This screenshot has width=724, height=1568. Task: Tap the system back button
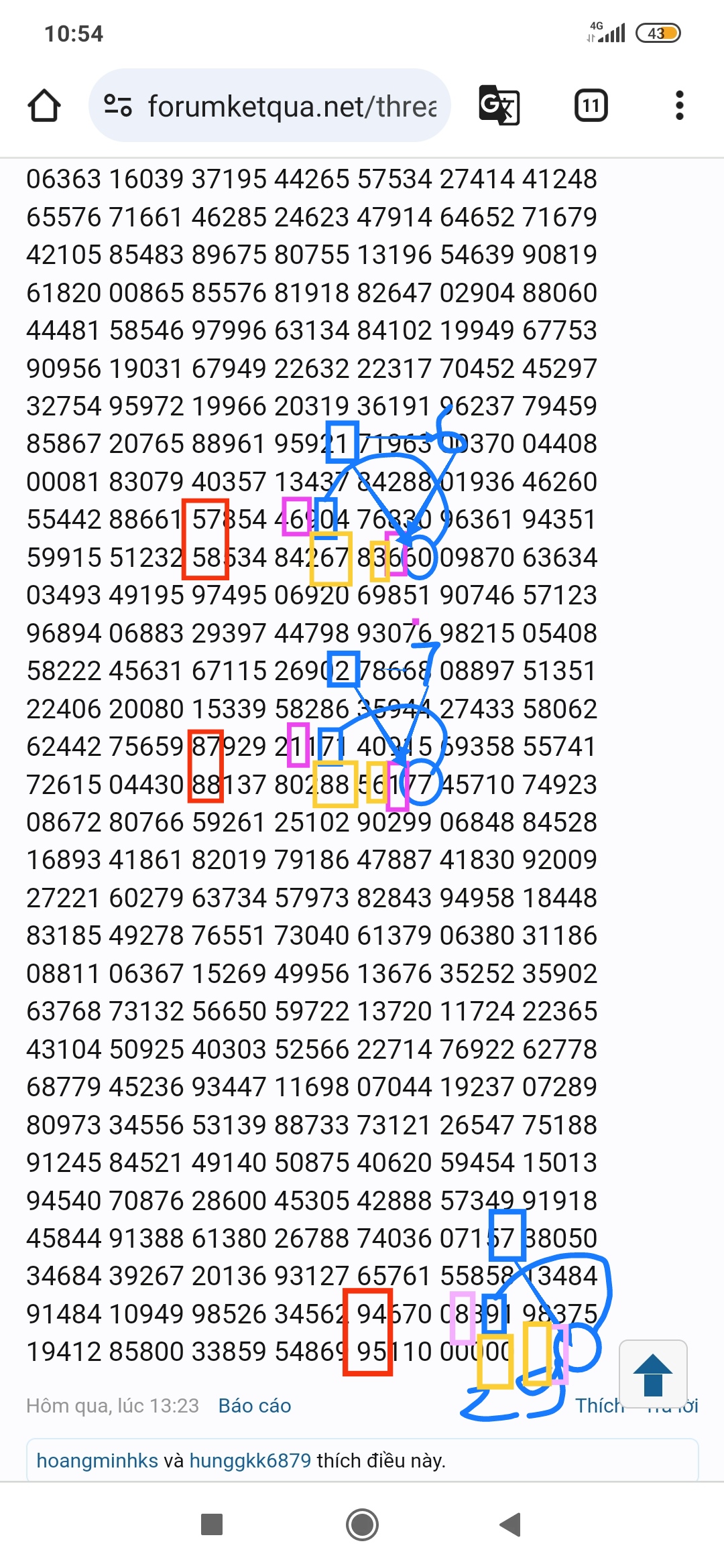click(511, 1524)
